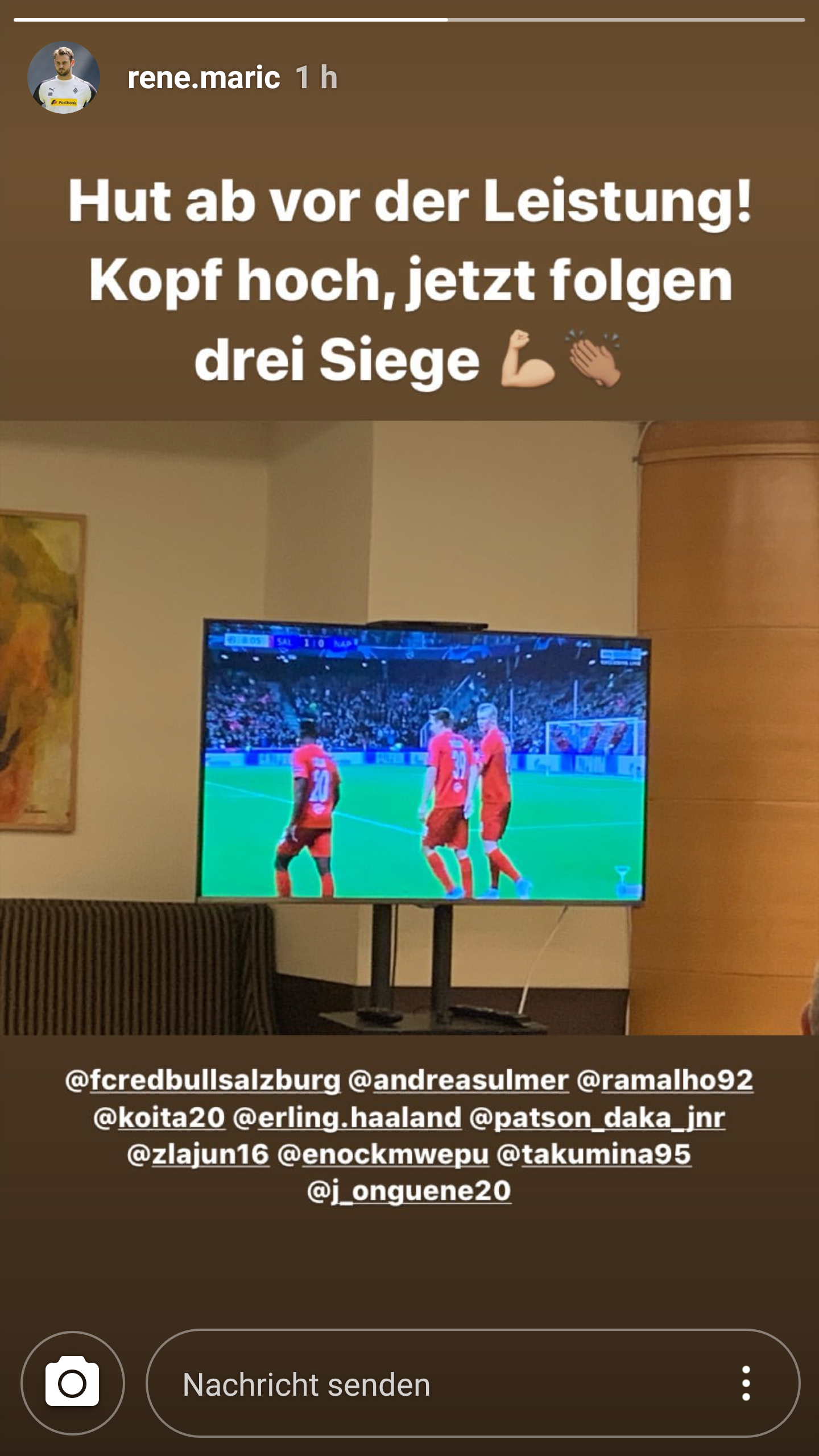Open the @enockmwepu mention

coord(383,1155)
